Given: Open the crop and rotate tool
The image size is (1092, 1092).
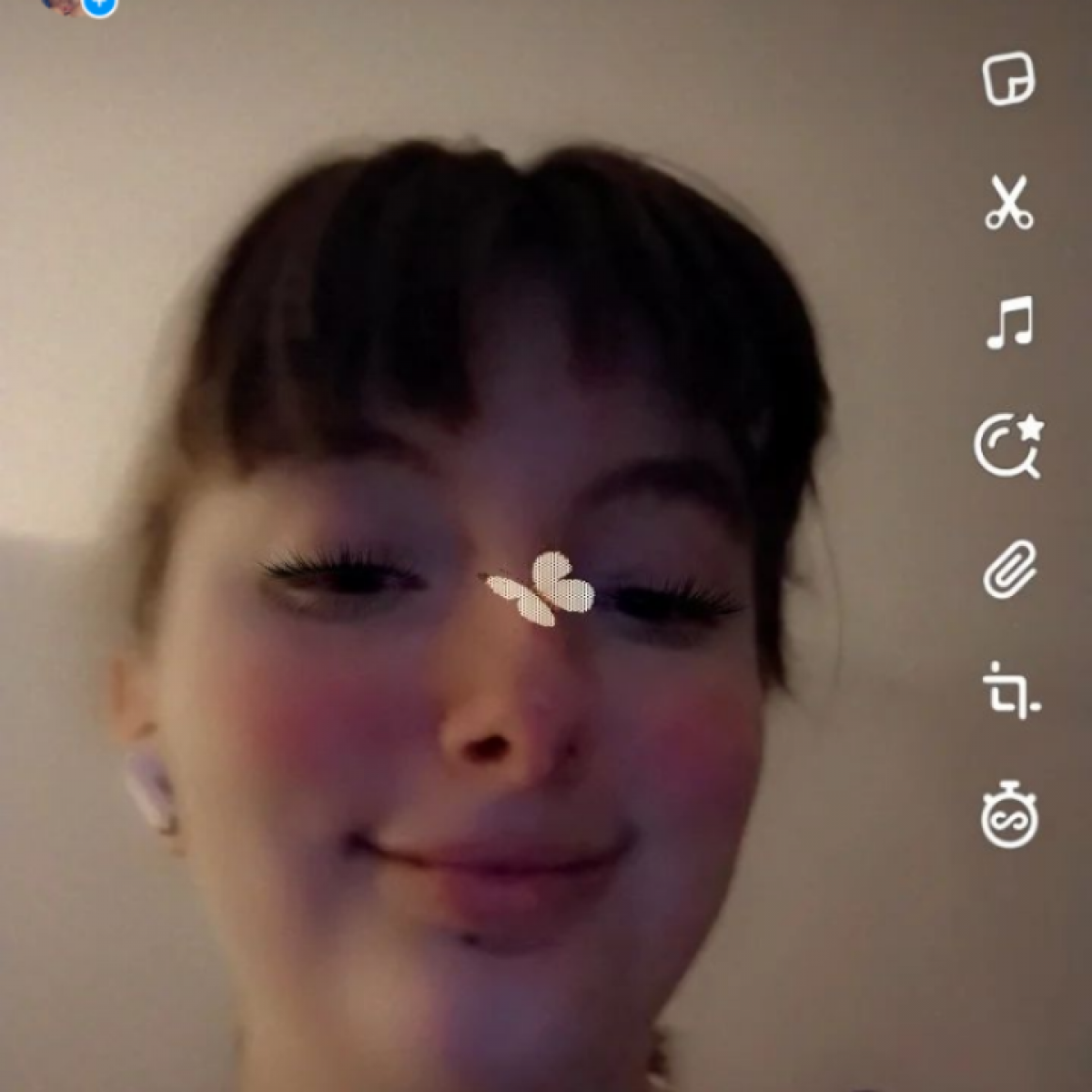Looking at the screenshot, I should tap(1010, 692).
